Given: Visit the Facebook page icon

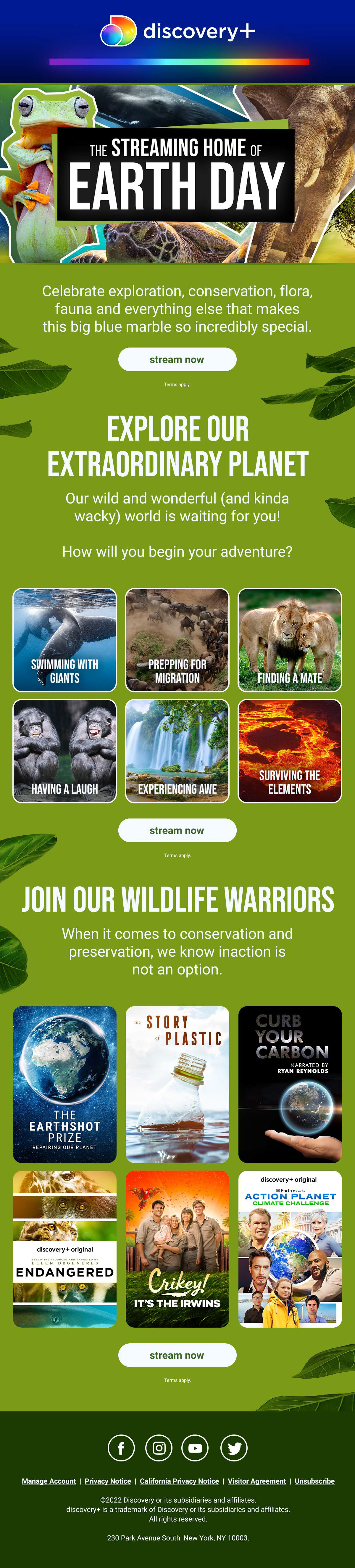Looking at the screenshot, I should point(121,1448).
